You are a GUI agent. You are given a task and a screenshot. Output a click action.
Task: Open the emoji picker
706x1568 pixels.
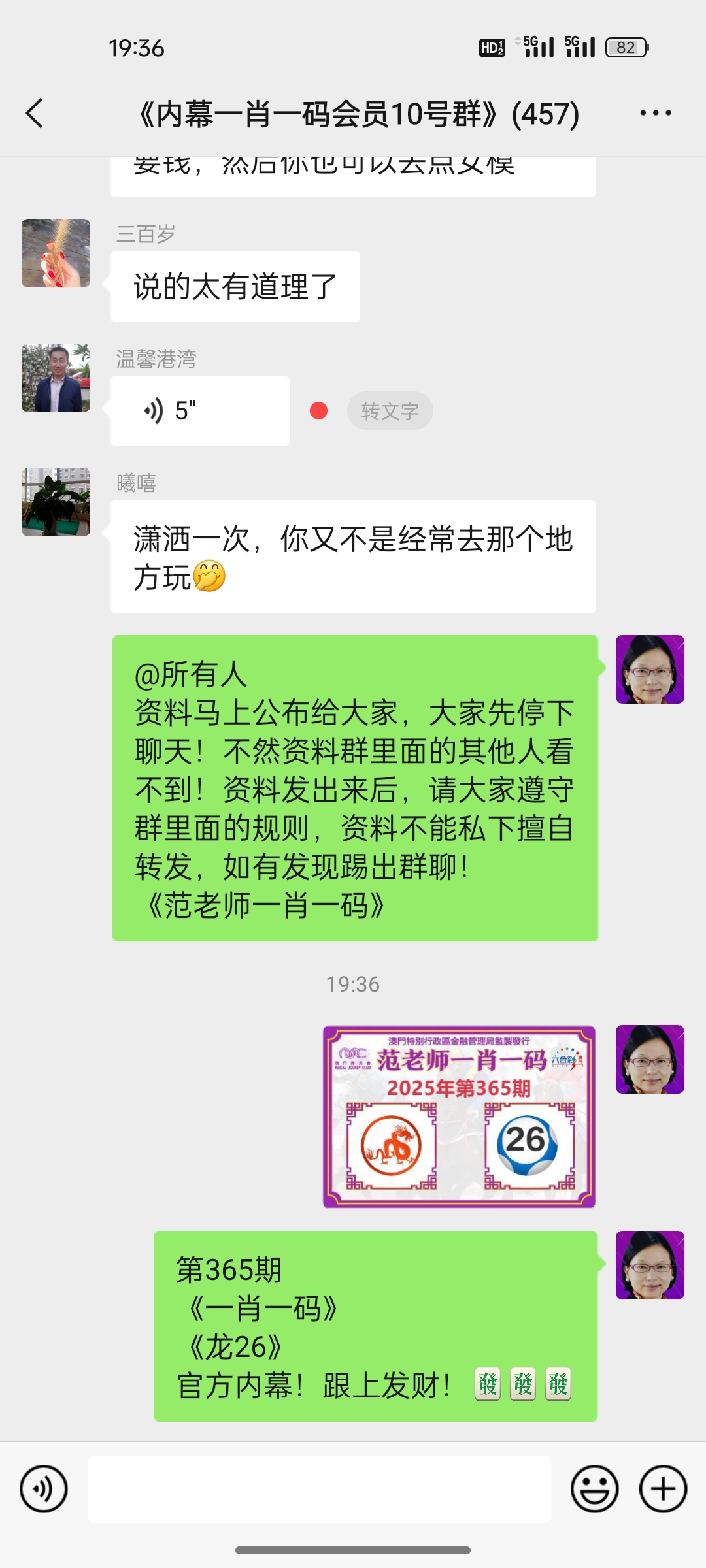pyautogui.click(x=594, y=1489)
